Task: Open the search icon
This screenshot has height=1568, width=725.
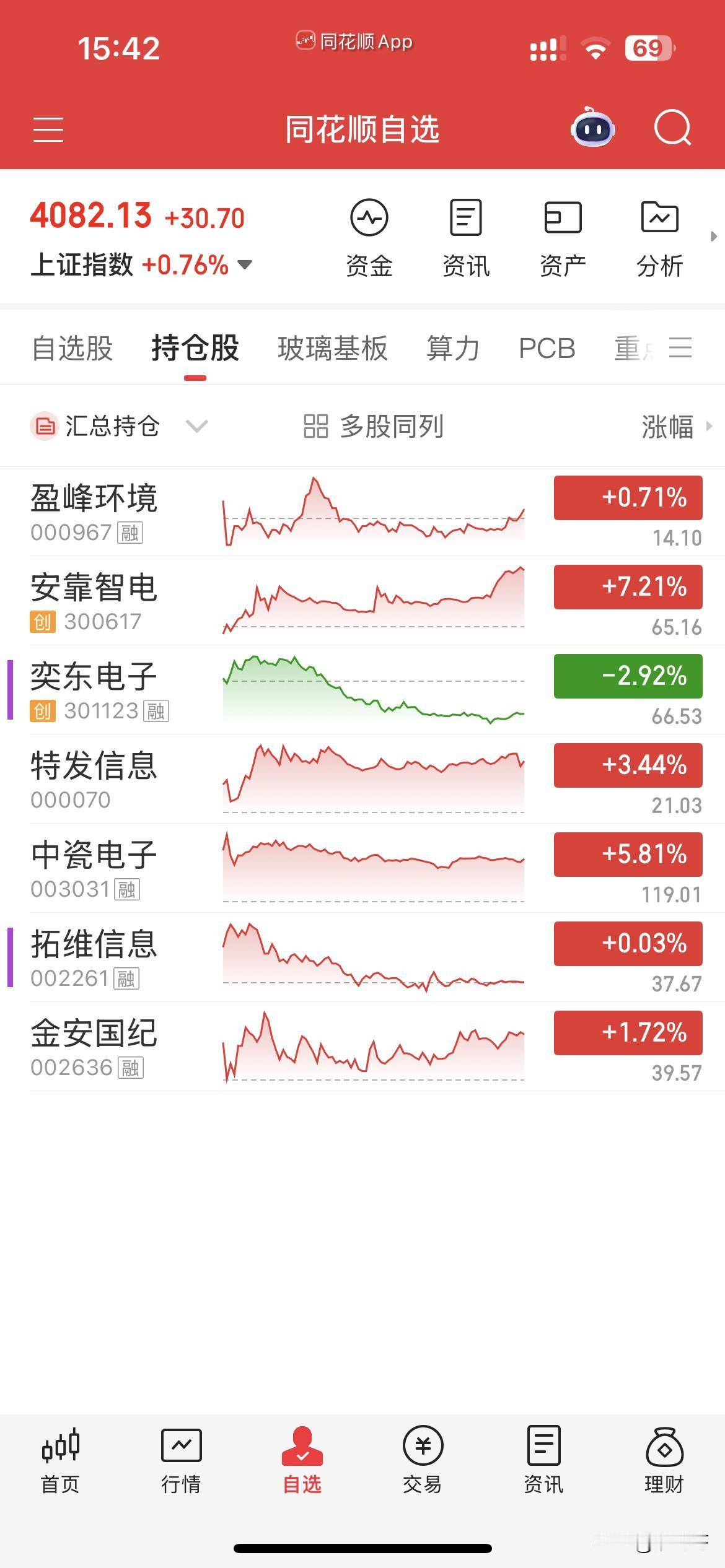Action: 672,128
